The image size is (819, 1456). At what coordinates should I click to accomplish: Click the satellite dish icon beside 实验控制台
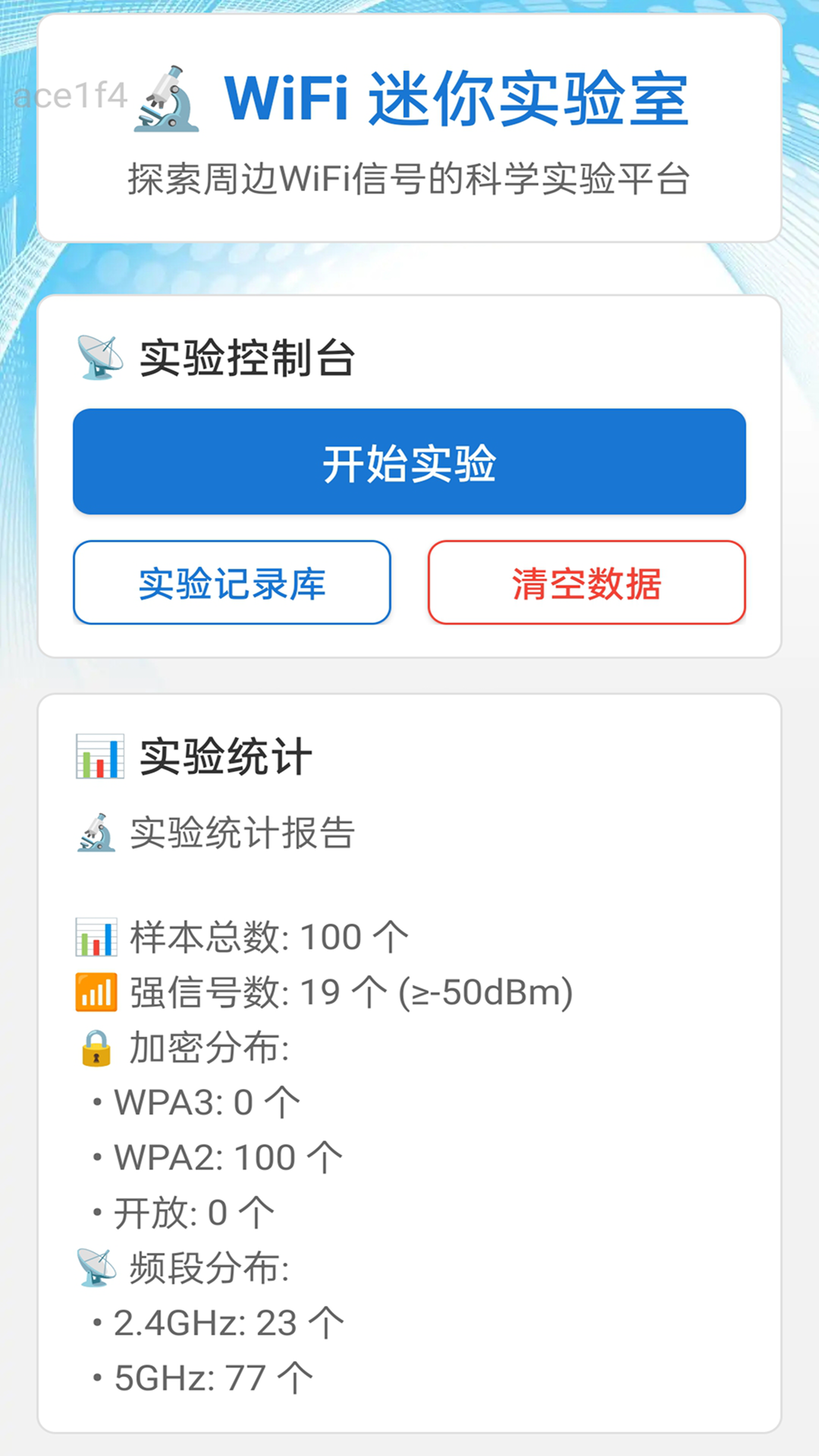point(99,356)
